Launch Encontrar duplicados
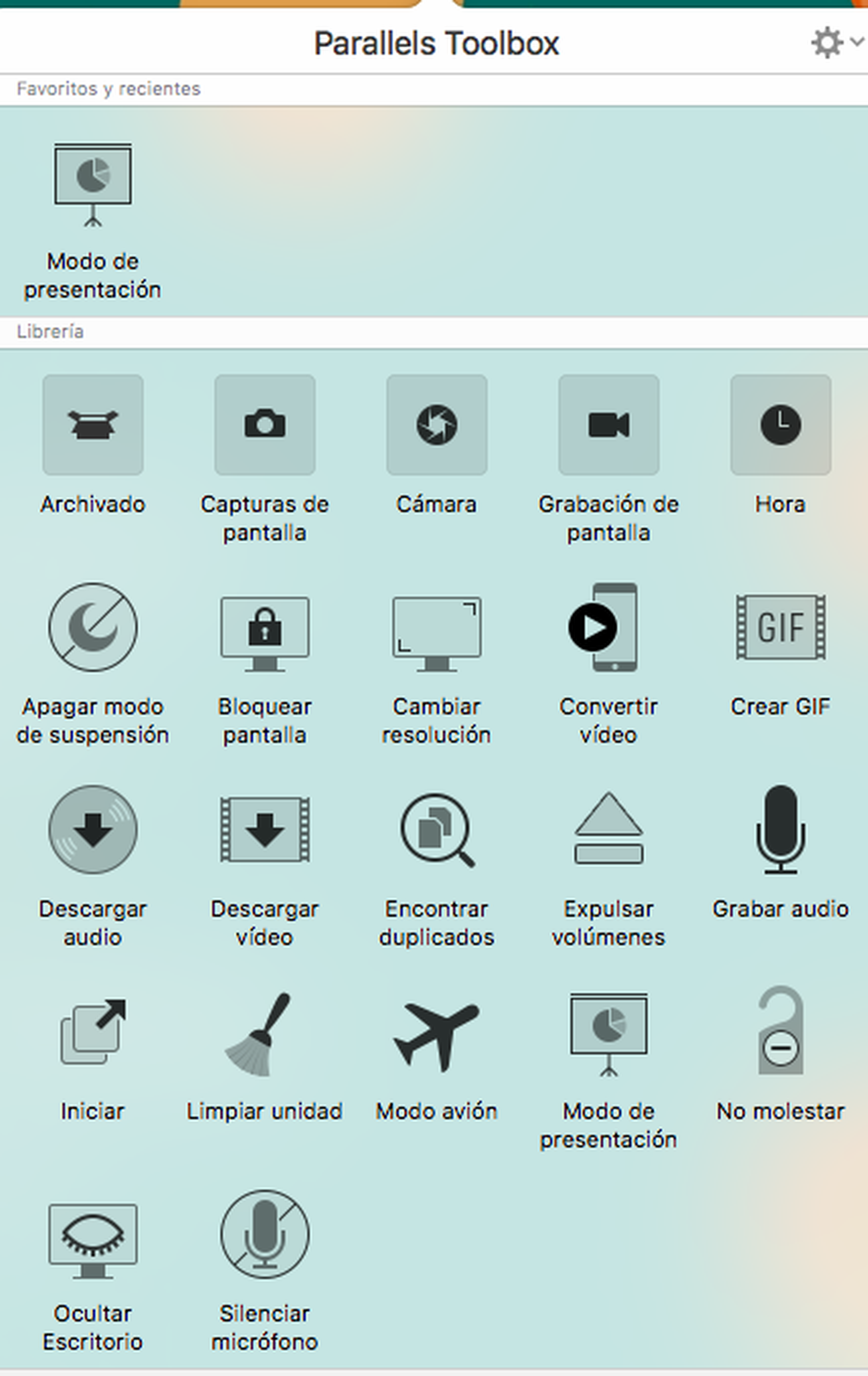This screenshot has height=1376, width=868. pos(436,830)
